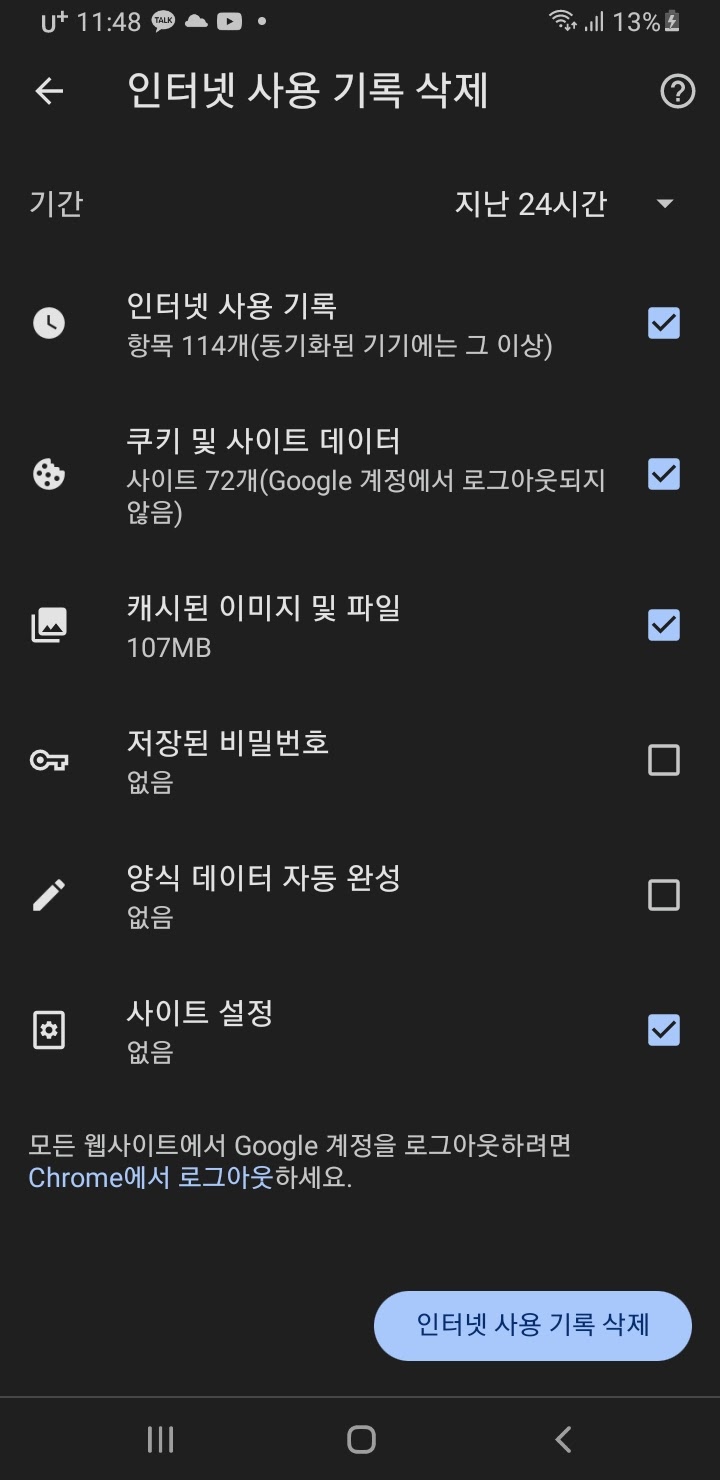Tap the recent apps button in the navigation bar

[159, 1440]
